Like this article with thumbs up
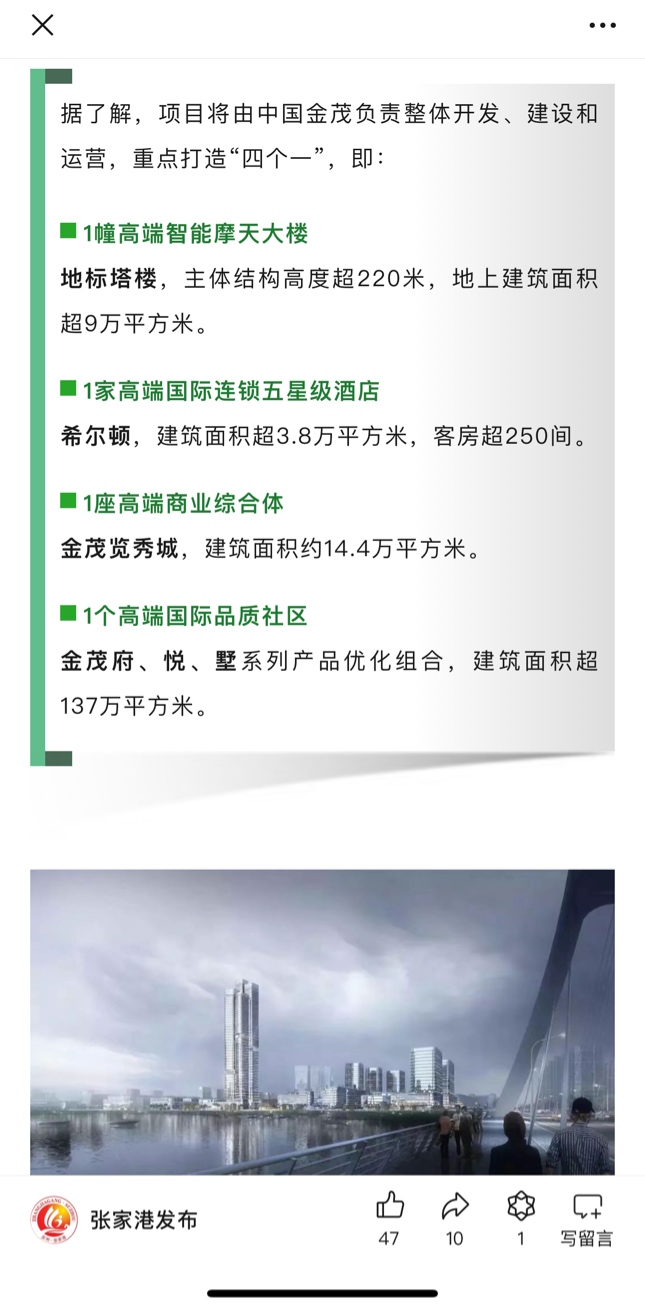The image size is (645, 1310). tap(389, 1218)
